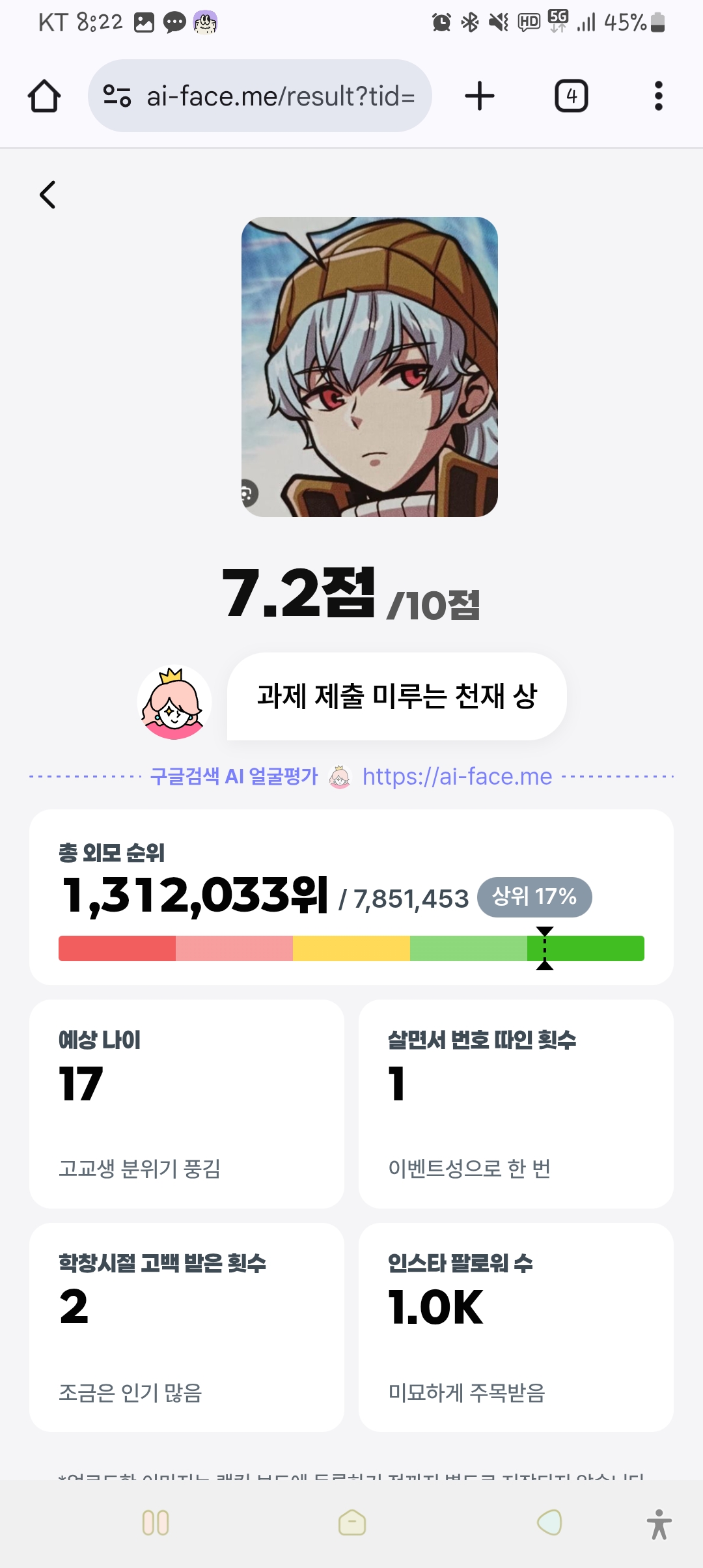Tap the system home button
Viewport: 703px width, 1568px height.
pos(352,1523)
